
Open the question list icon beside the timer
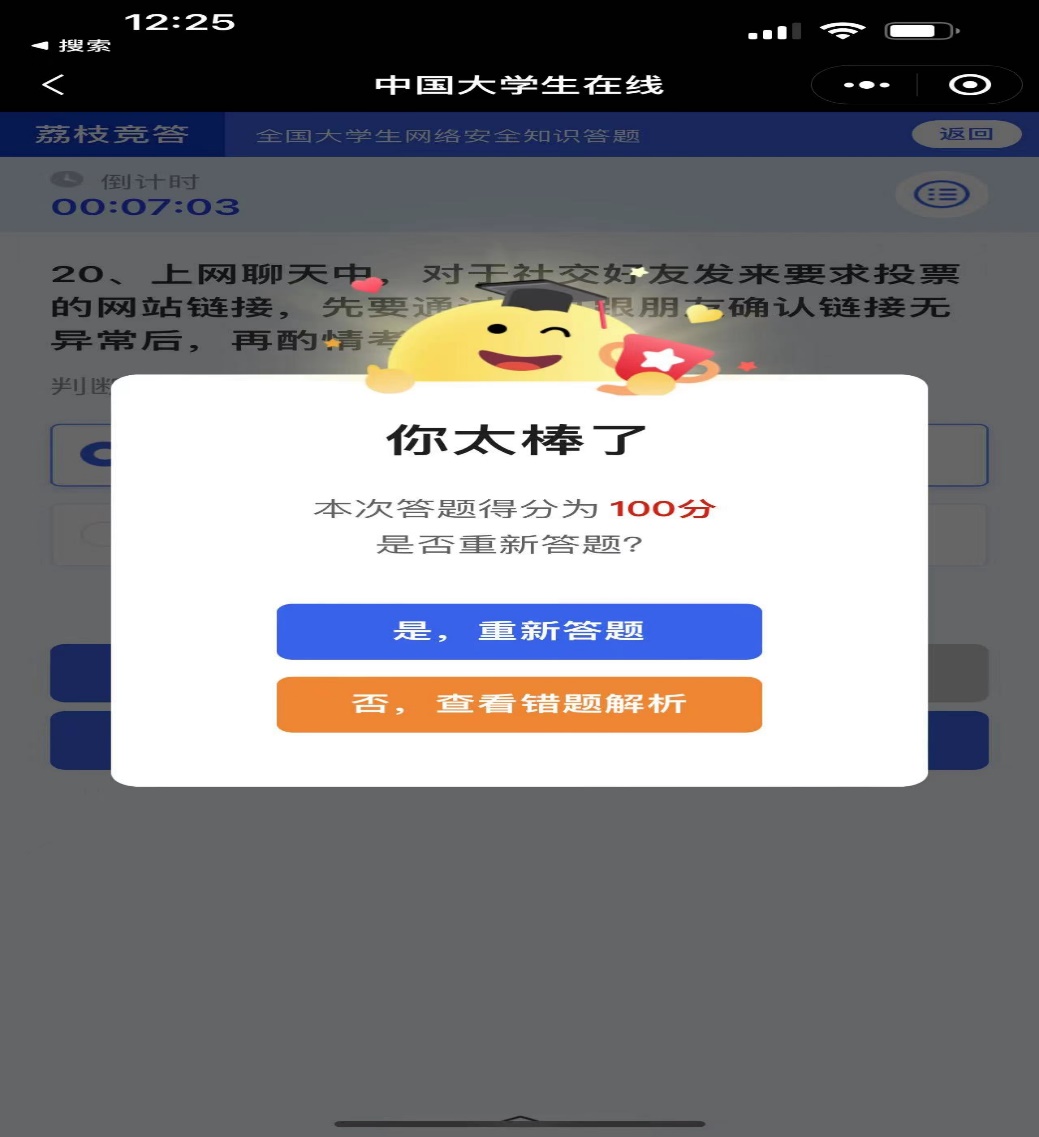click(941, 194)
